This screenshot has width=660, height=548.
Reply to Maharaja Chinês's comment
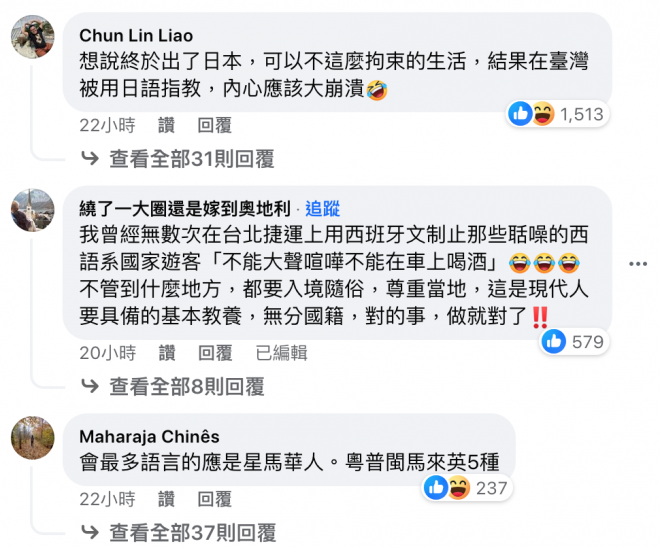(214, 500)
